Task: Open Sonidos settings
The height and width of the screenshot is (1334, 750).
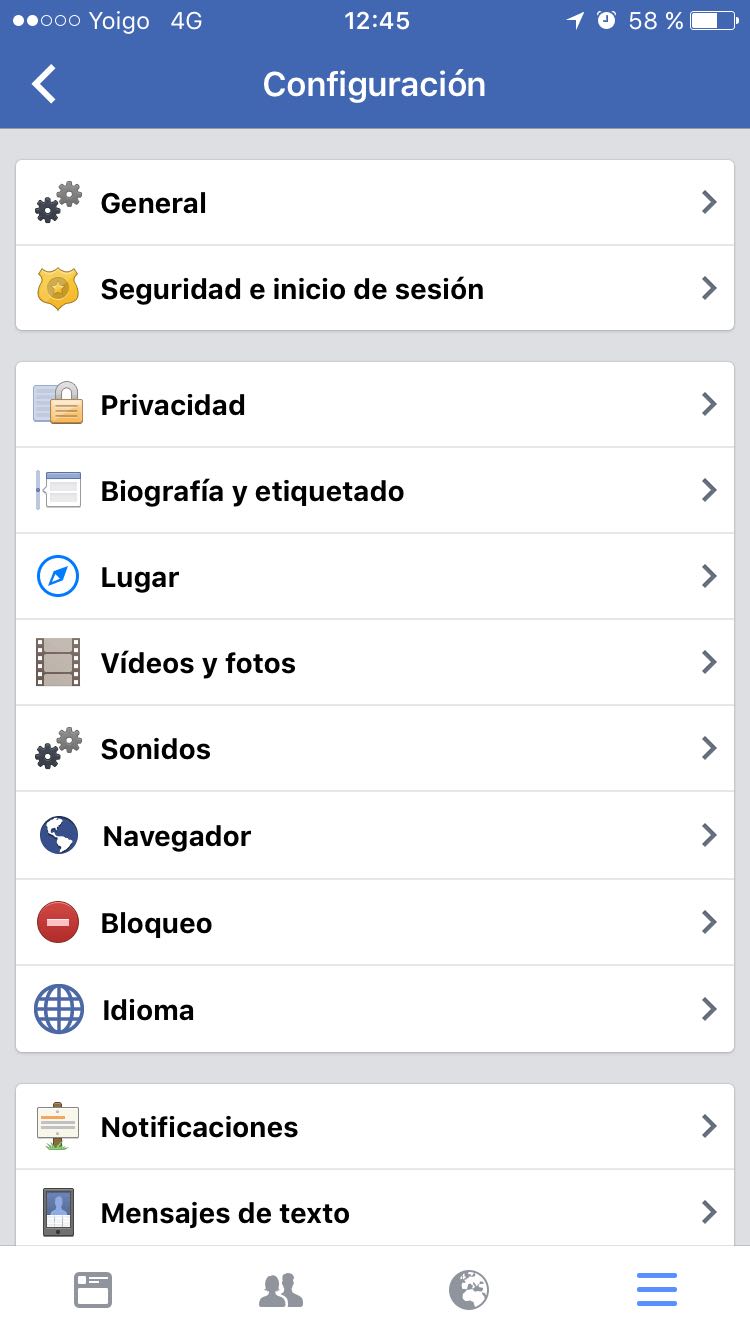Action: 375,749
